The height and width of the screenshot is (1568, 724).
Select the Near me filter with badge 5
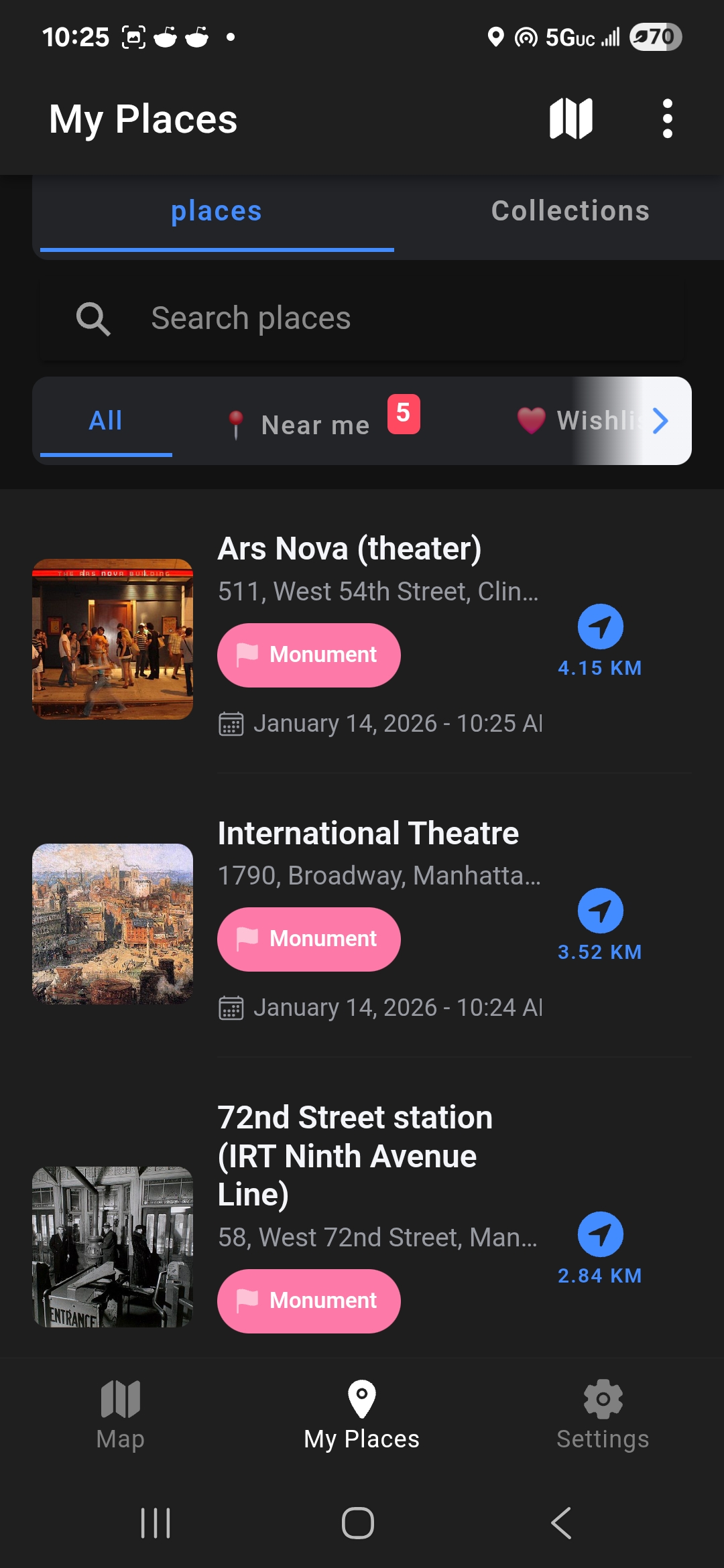point(315,421)
